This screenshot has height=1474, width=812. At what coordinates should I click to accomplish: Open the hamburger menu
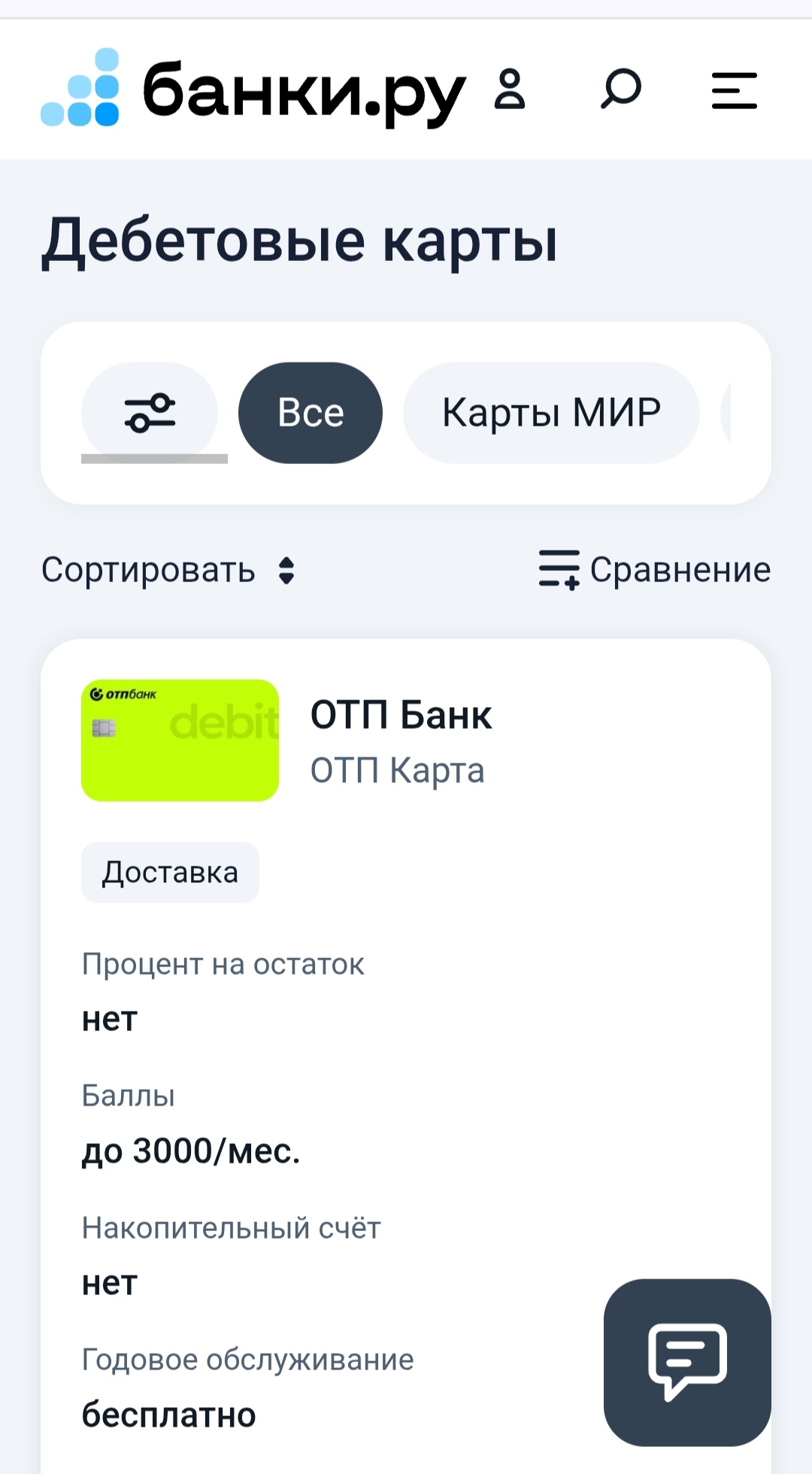pos(734,90)
